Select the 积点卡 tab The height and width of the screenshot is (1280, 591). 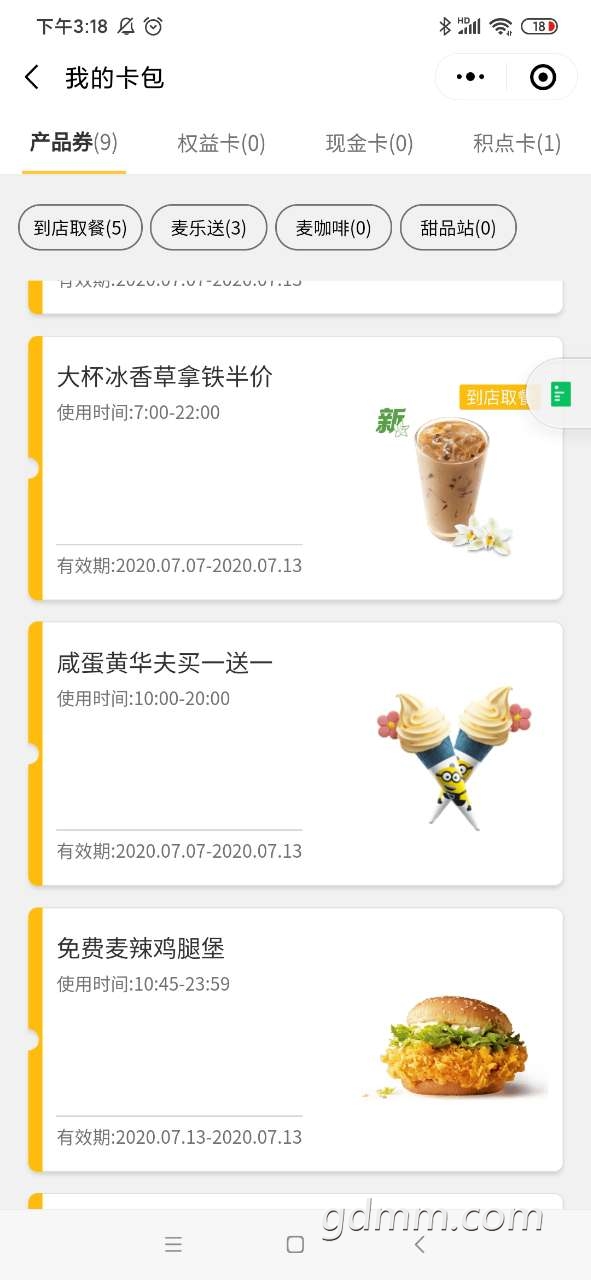pos(517,143)
